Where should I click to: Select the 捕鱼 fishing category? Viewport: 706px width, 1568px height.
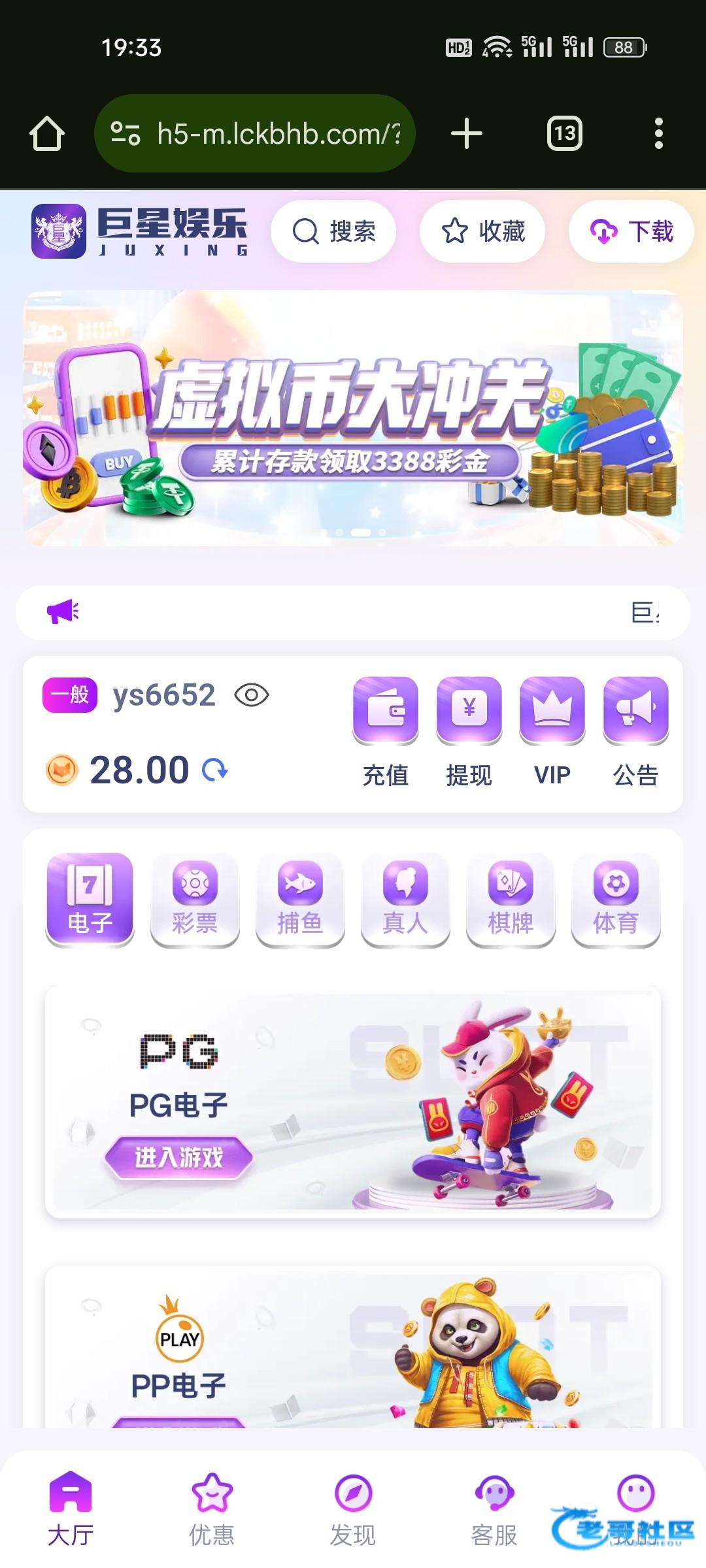click(x=300, y=899)
